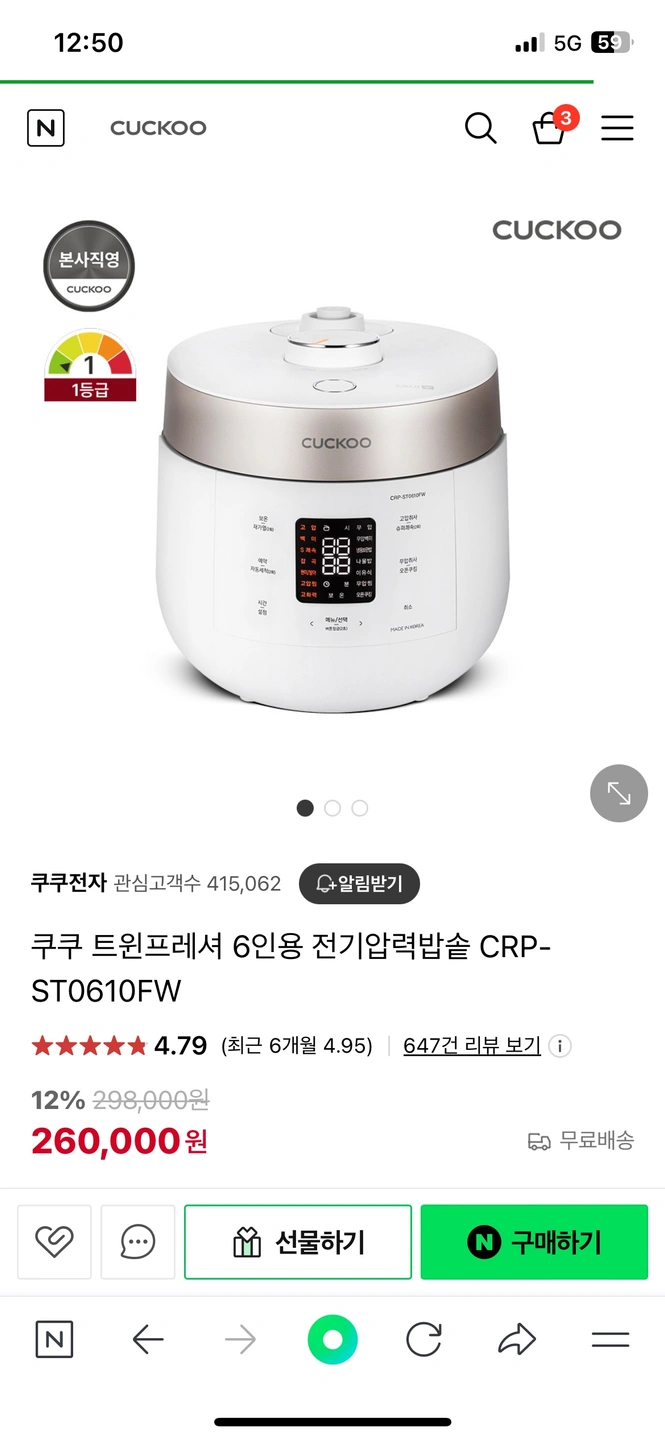Open the CUCKOO store home
This screenshot has height=1440, width=665.
pos(158,128)
